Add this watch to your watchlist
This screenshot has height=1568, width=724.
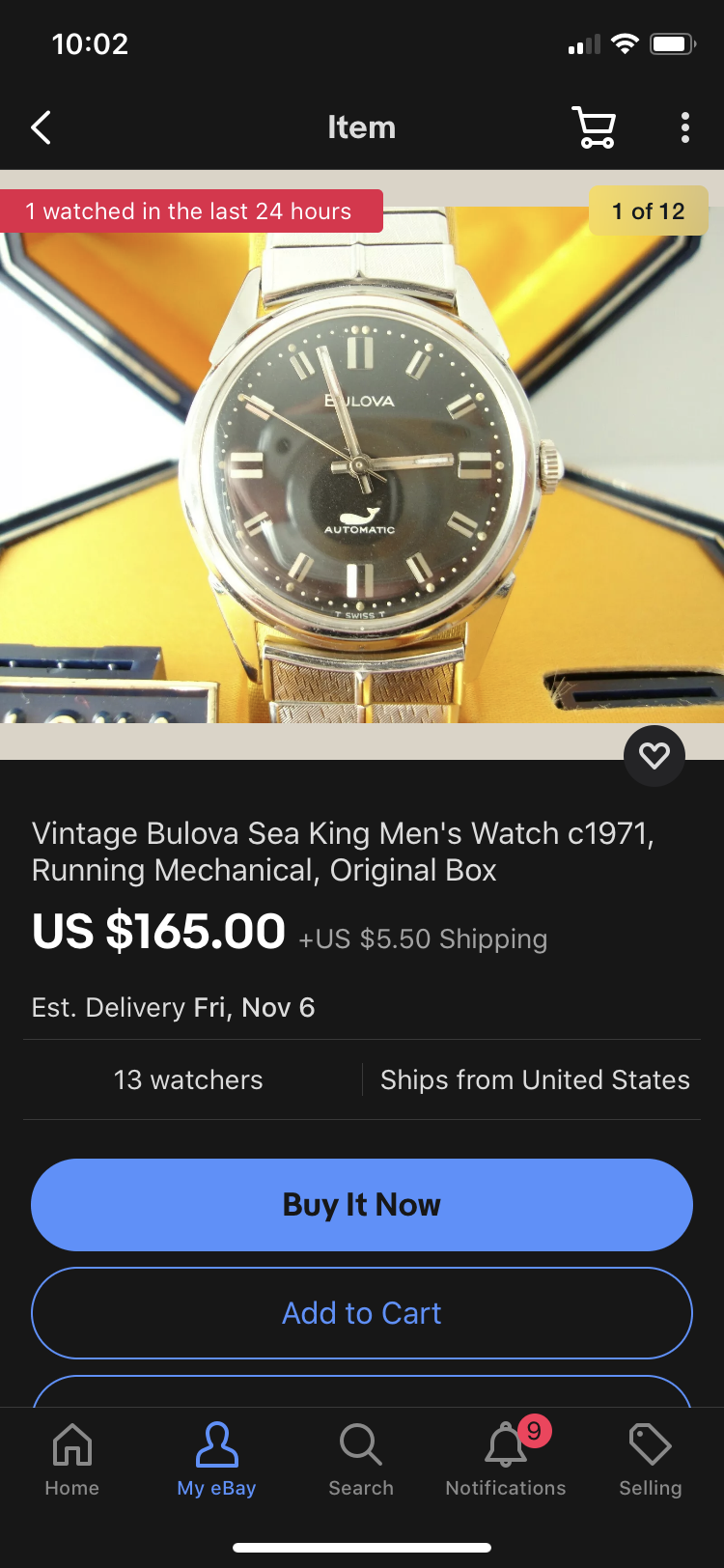click(654, 755)
